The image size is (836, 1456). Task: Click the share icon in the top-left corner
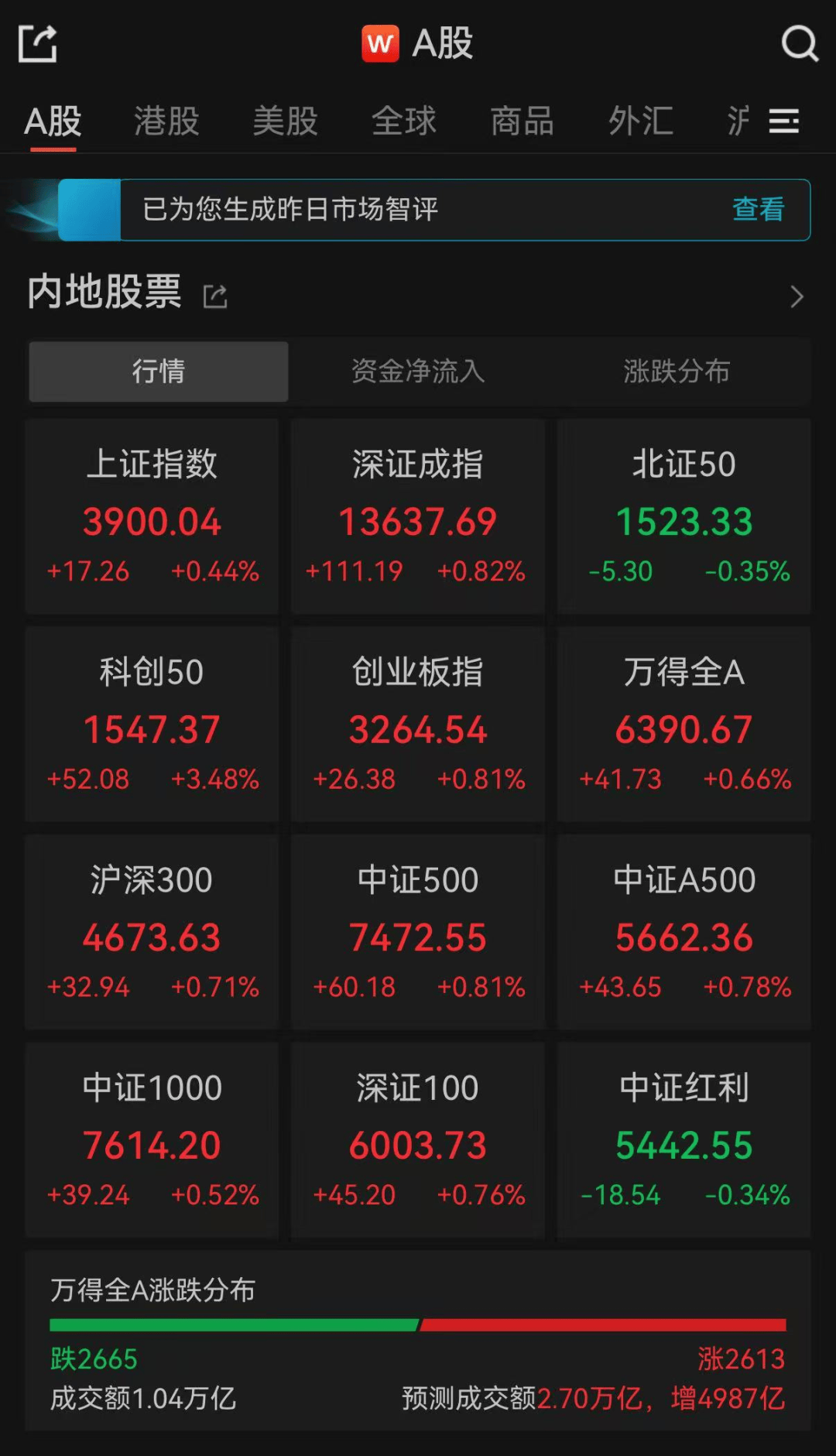[x=37, y=43]
